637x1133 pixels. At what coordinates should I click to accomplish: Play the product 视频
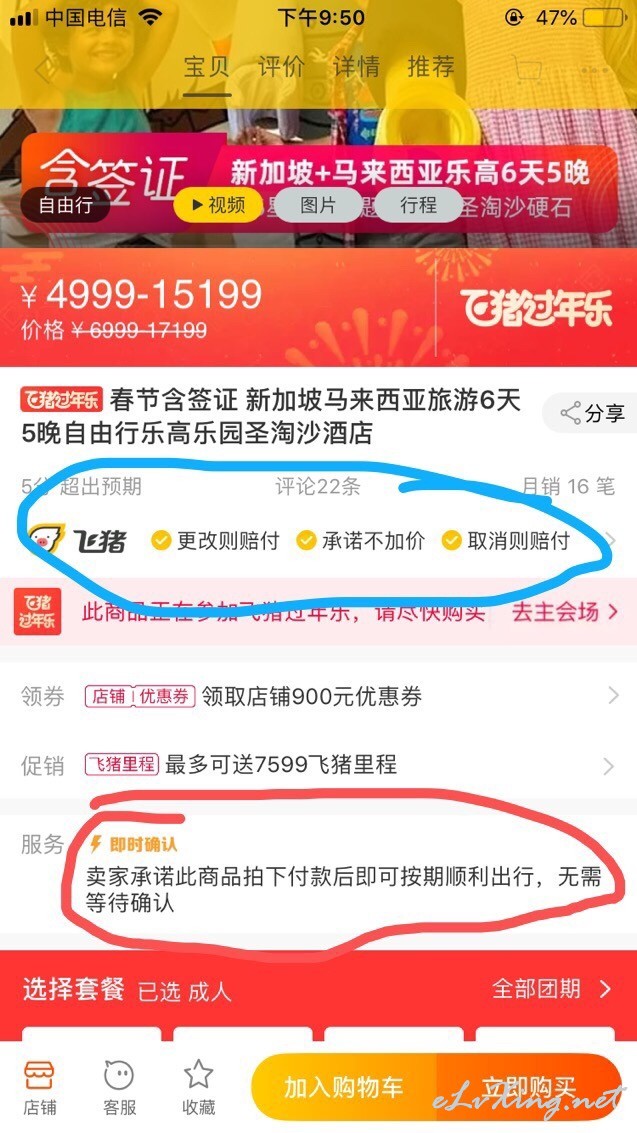217,205
